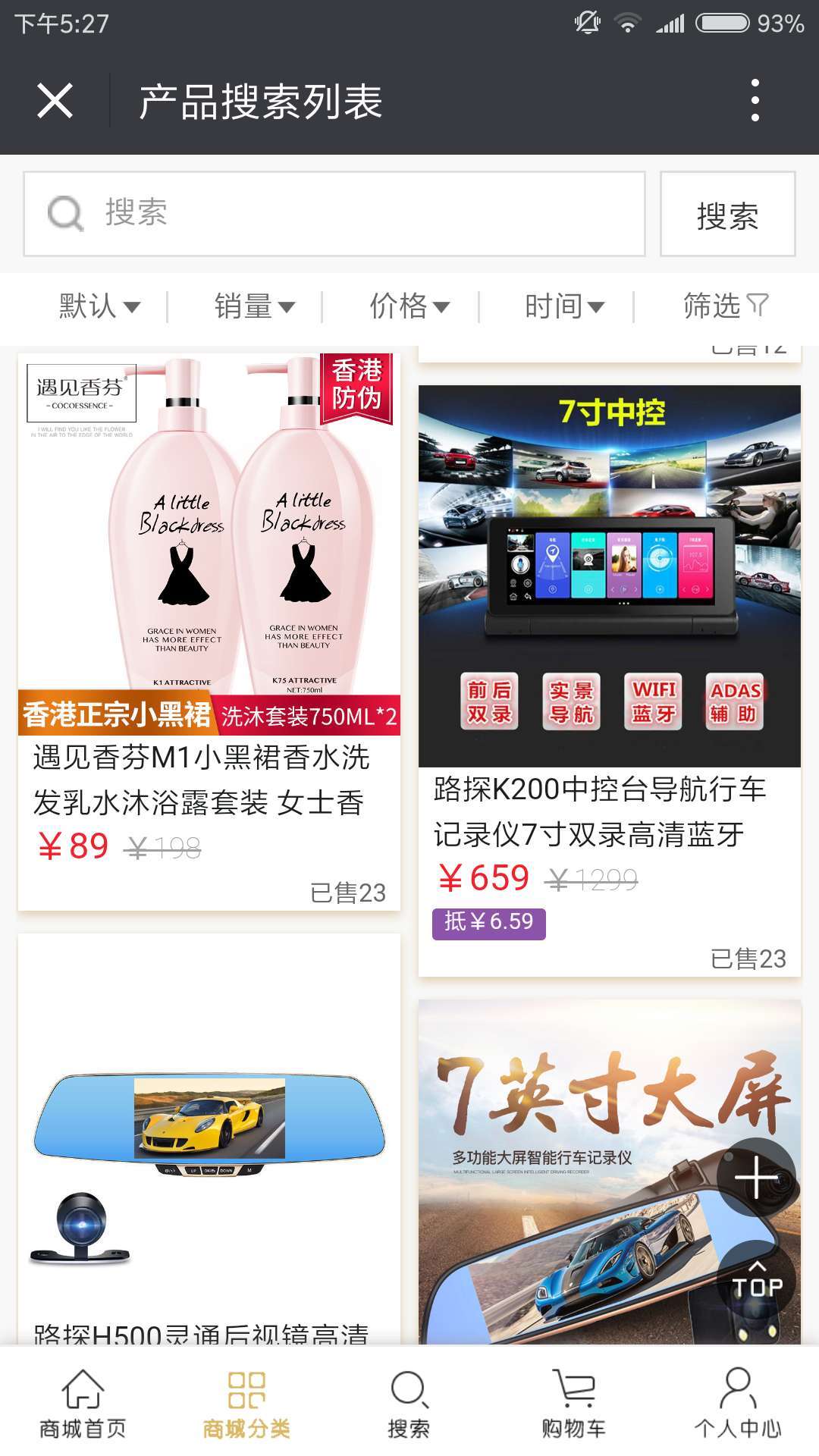819x1456 pixels.
Task: Open 个人中心 personal center
Action: [x=736, y=1407]
